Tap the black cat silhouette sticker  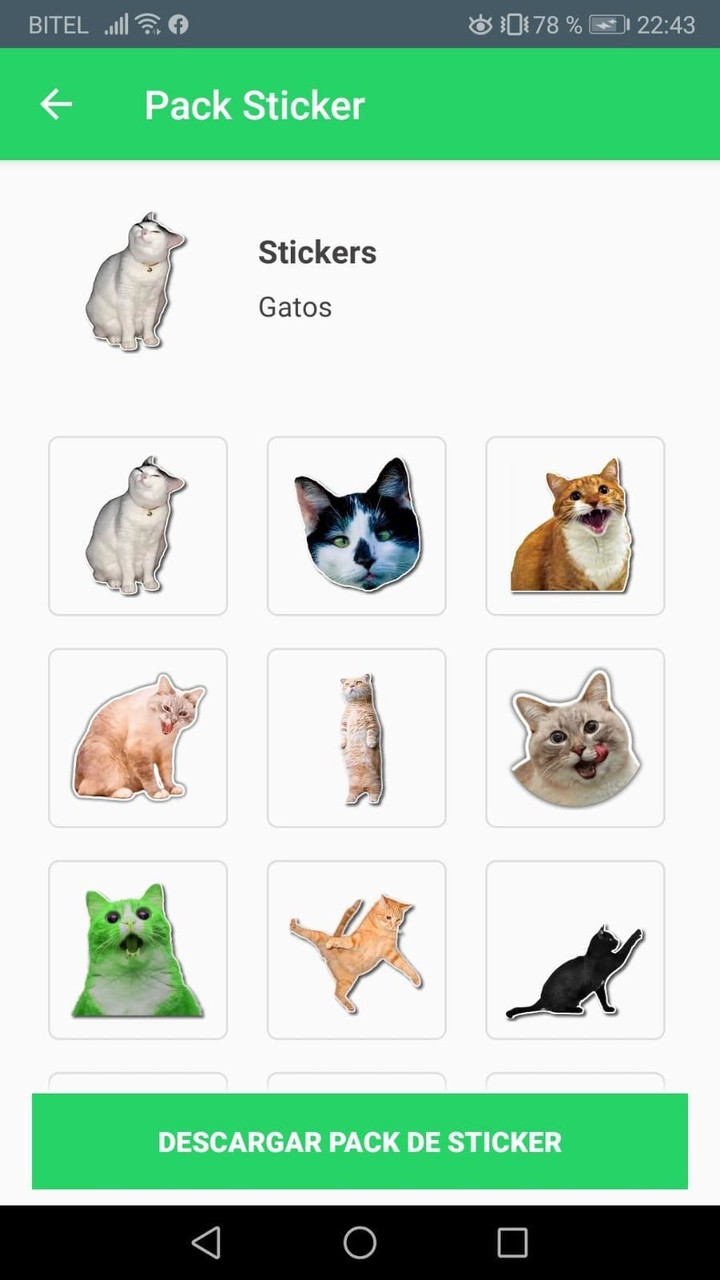575,948
